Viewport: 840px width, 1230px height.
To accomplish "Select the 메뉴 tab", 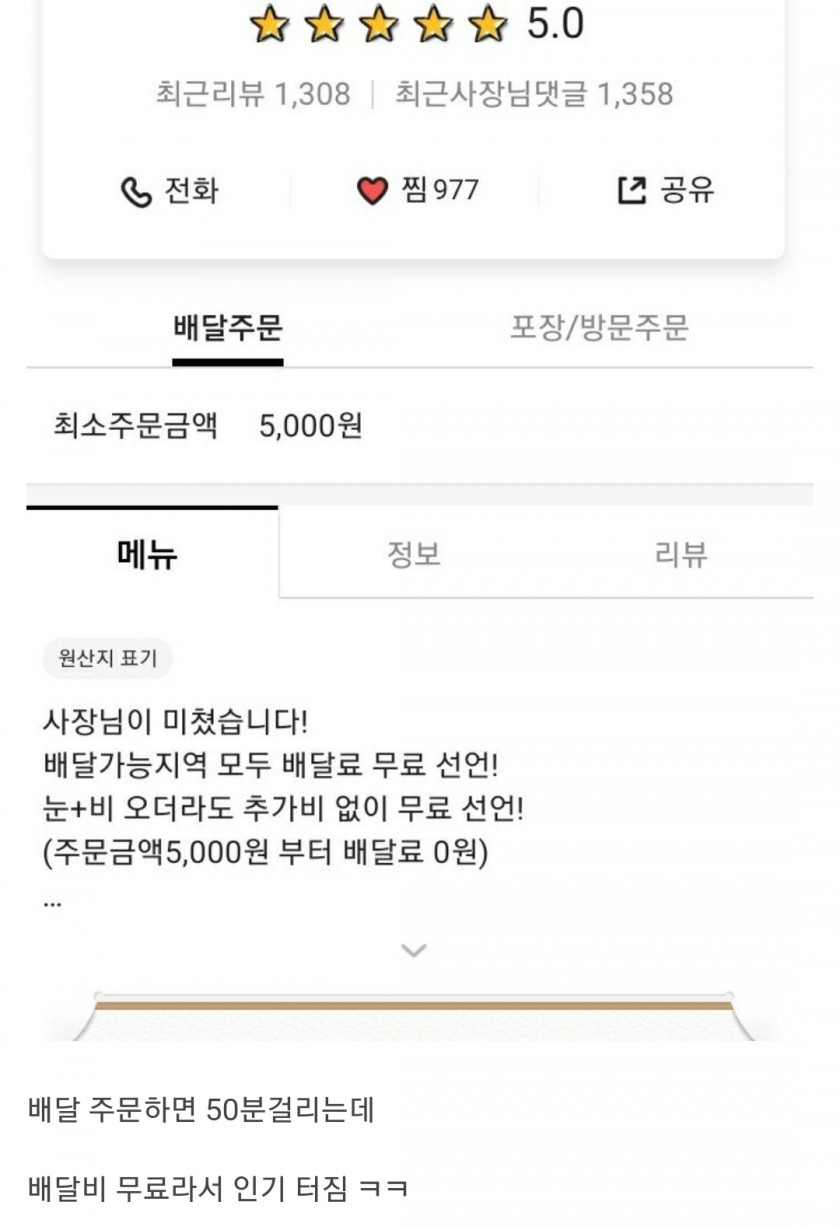I will [x=148, y=553].
